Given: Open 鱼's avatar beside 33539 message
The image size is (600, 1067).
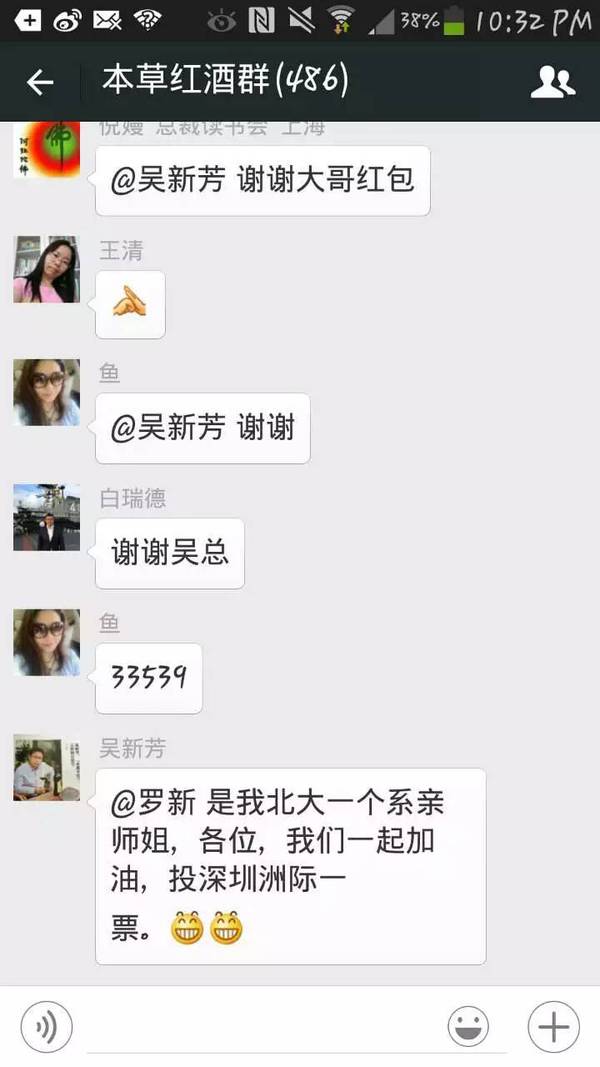Looking at the screenshot, I should click(x=46, y=642).
